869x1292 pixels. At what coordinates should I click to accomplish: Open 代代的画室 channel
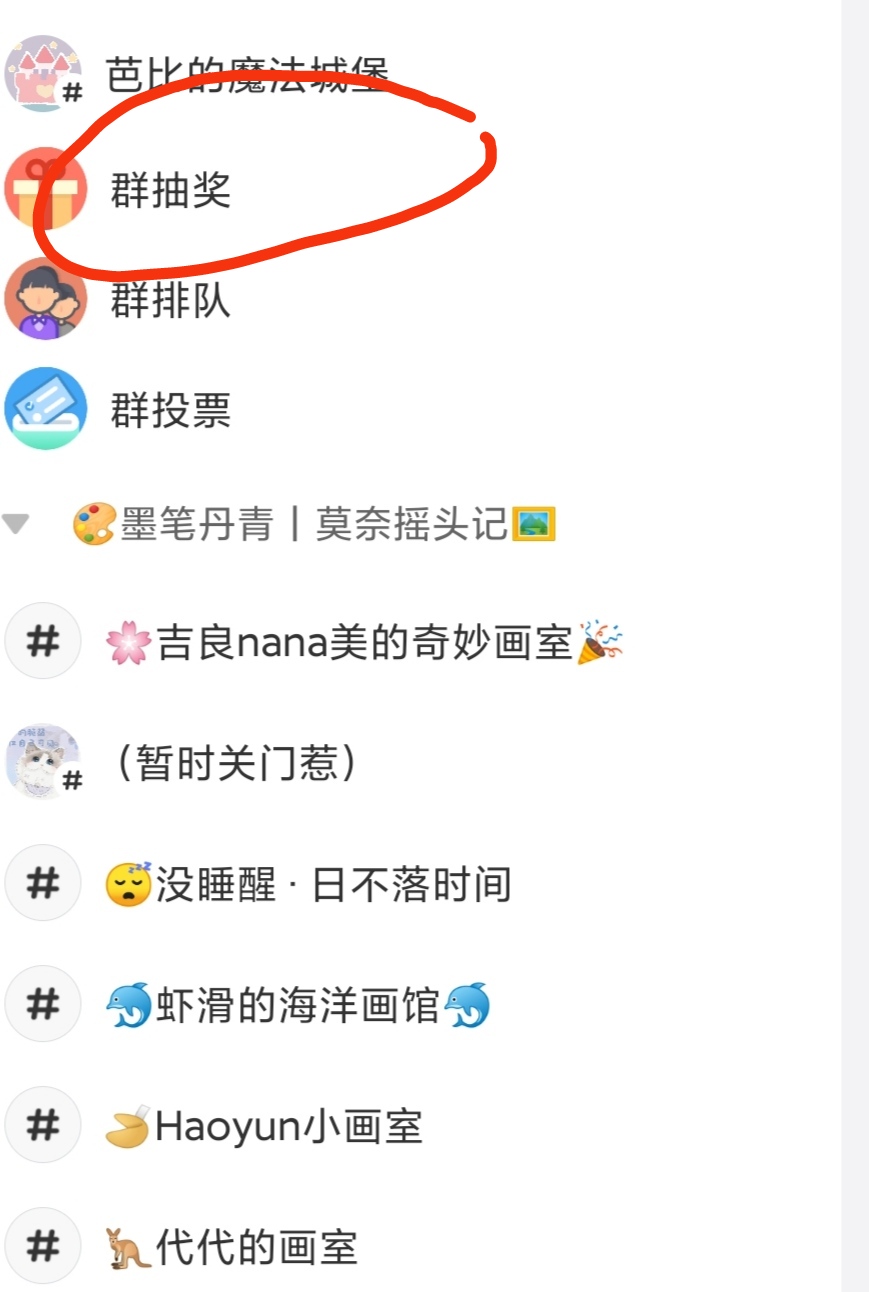coord(231,1247)
